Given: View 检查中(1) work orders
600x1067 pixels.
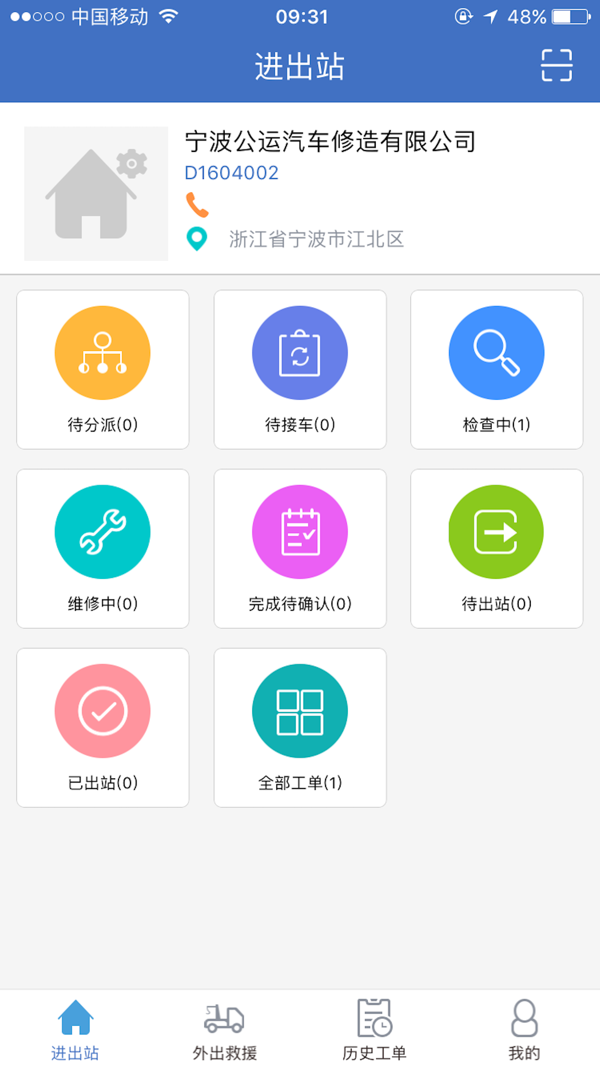Looking at the screenshot, I should 496,369.
